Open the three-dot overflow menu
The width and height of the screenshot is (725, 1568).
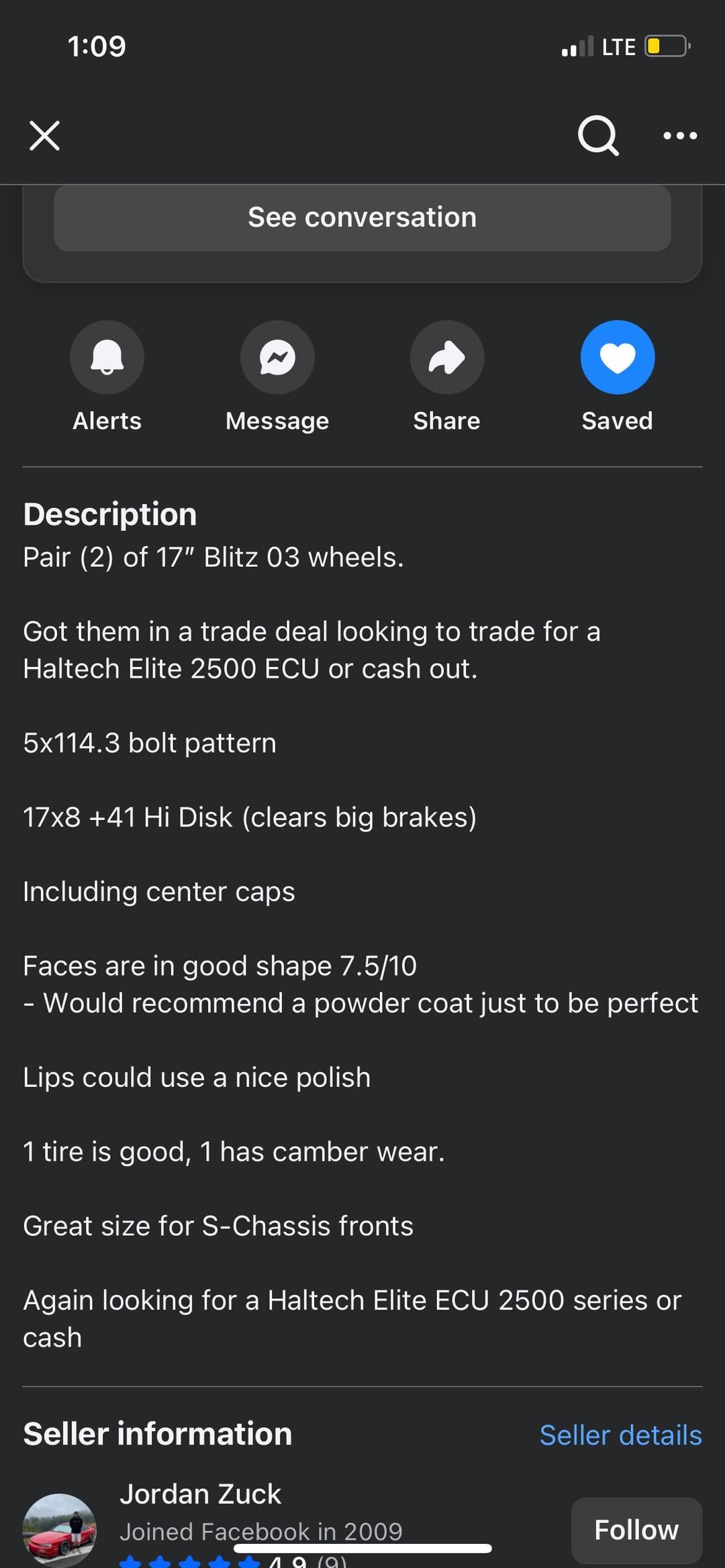679,136
